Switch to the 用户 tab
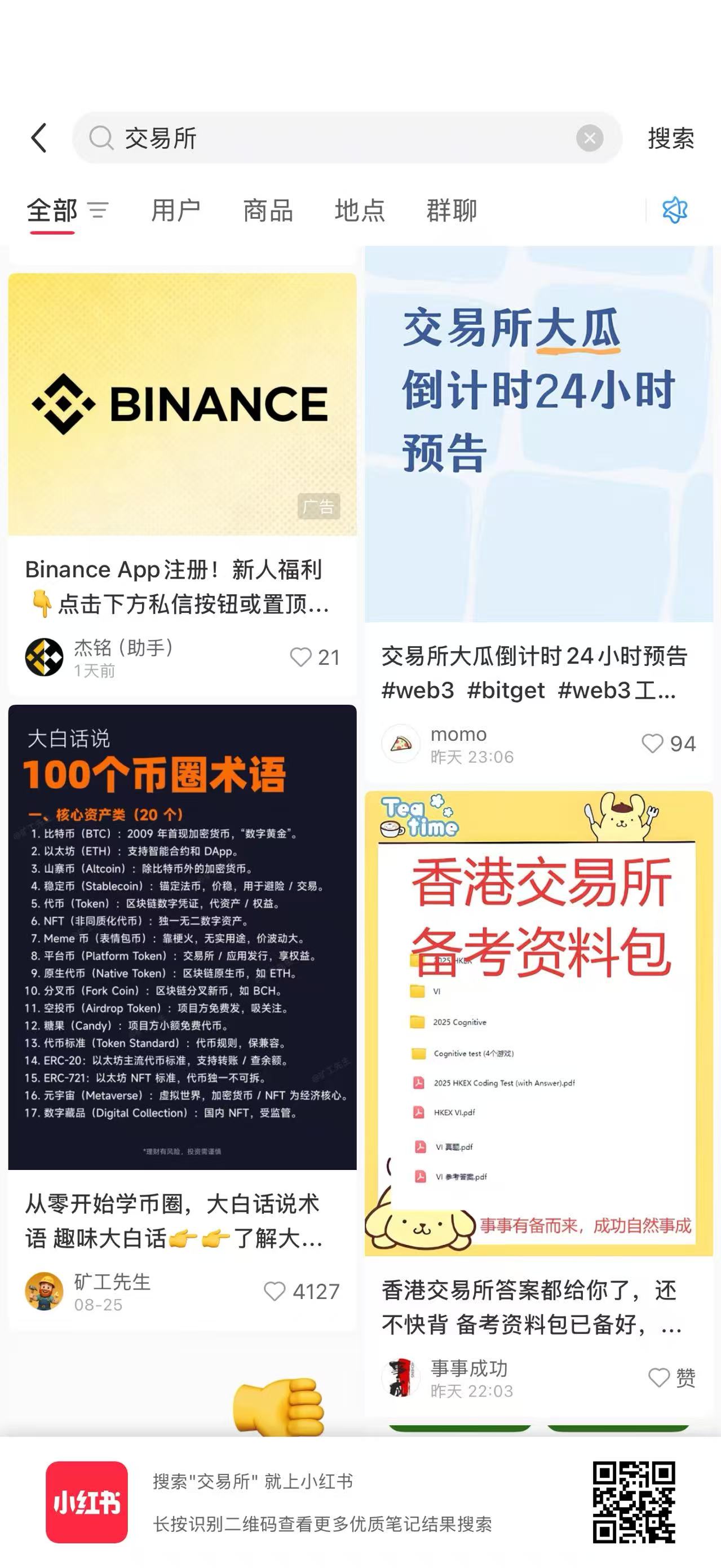 176,211
